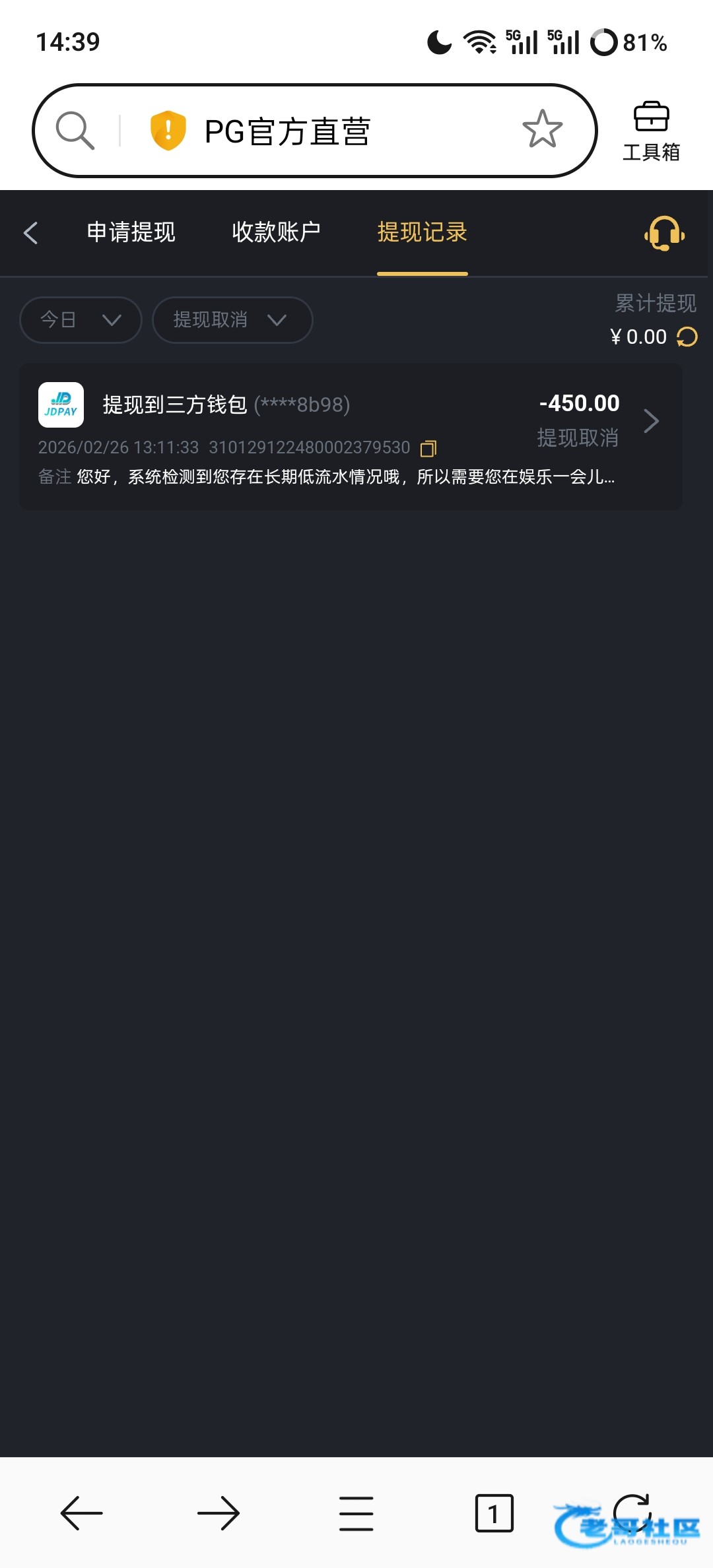Navigate back in the browser toolbar

81,1513
